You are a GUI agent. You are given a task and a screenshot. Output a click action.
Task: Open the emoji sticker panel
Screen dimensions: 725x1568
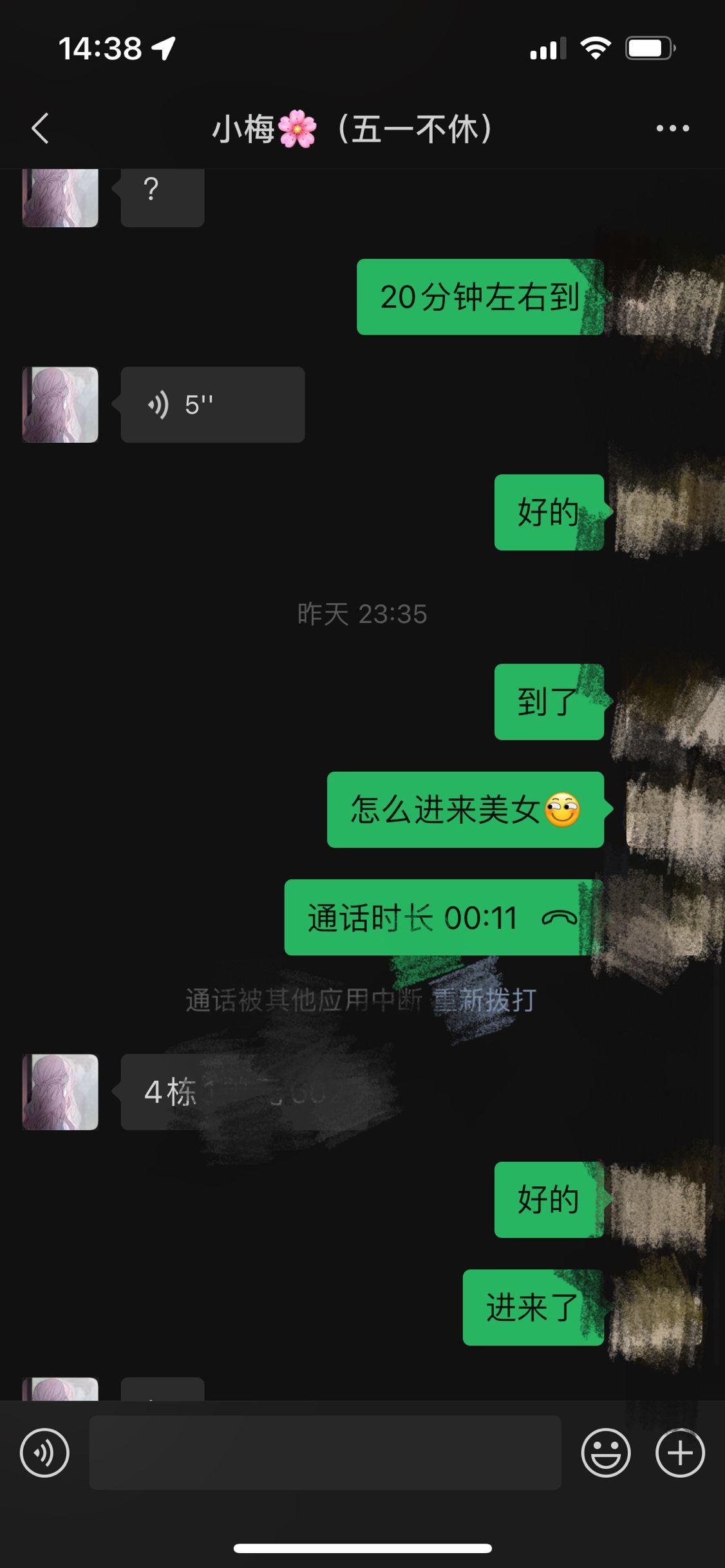click(605, 1453)
